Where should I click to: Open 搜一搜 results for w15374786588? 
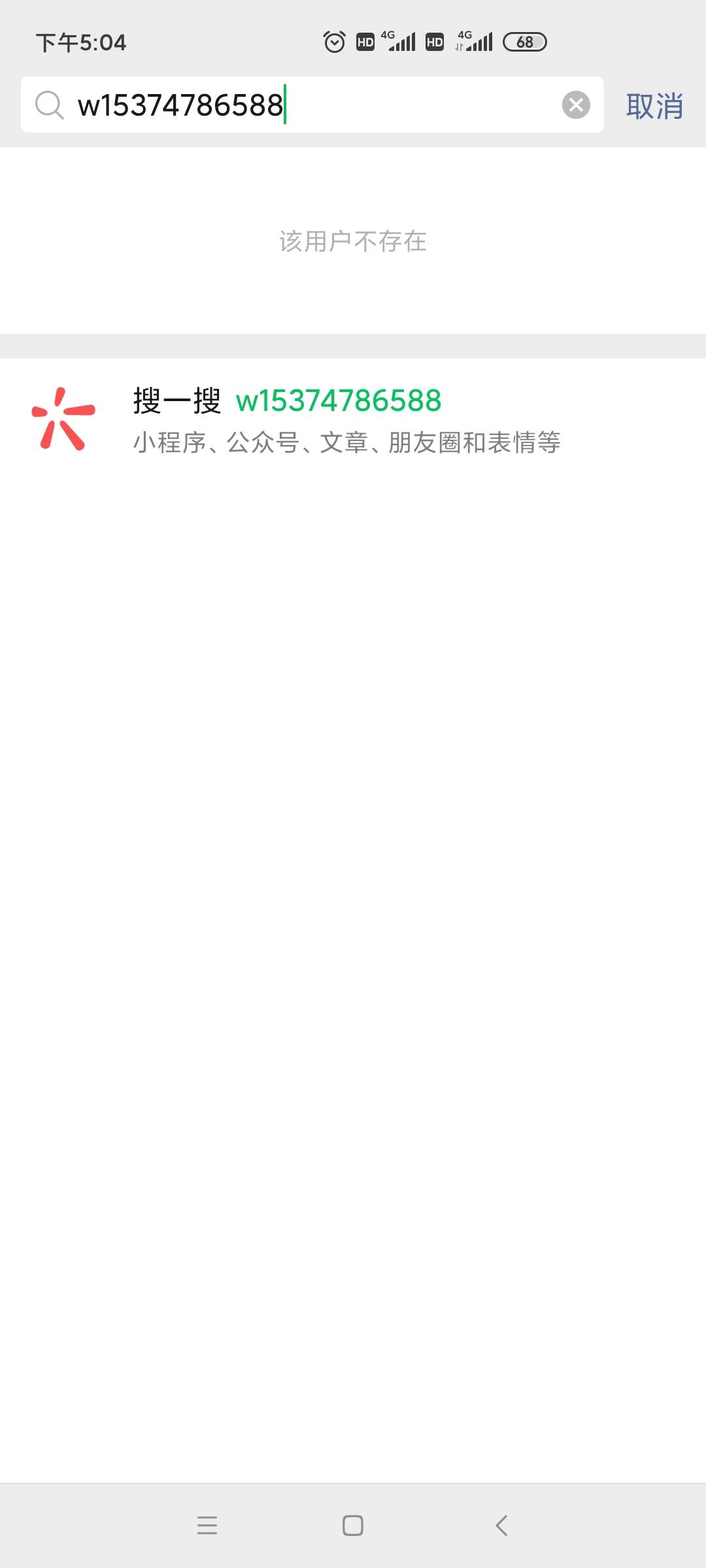tap(353, 420)
